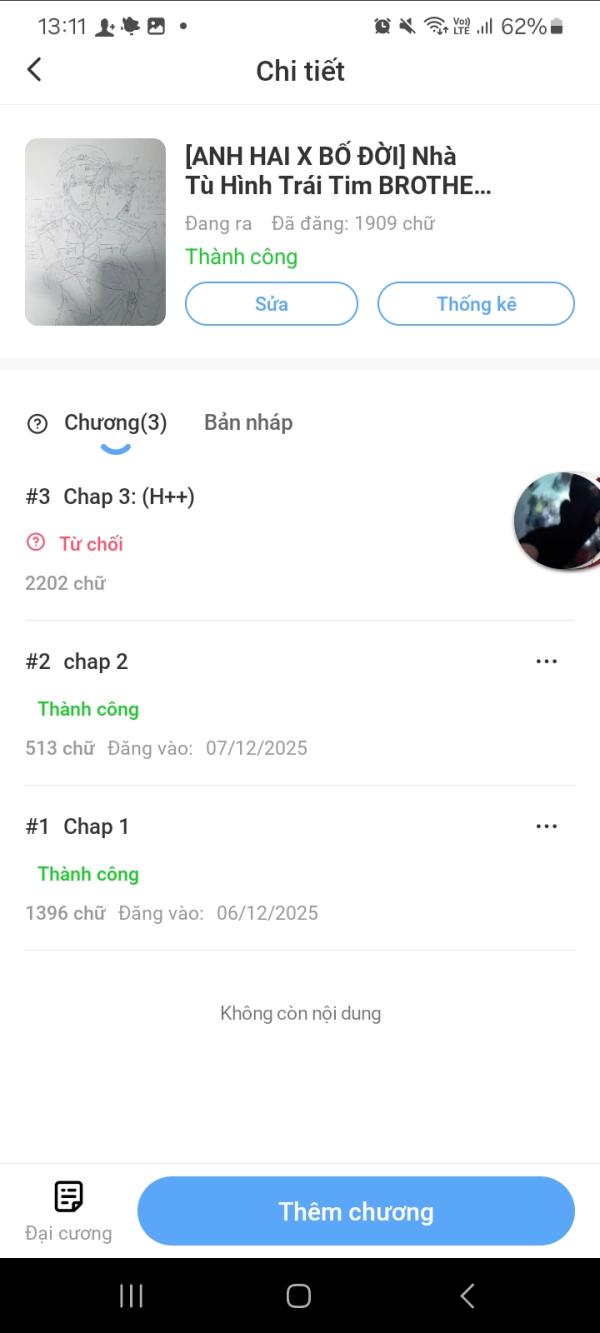Open the chapter help question-mark icon
Screen dimensions: 600x1333
point(37,424)
